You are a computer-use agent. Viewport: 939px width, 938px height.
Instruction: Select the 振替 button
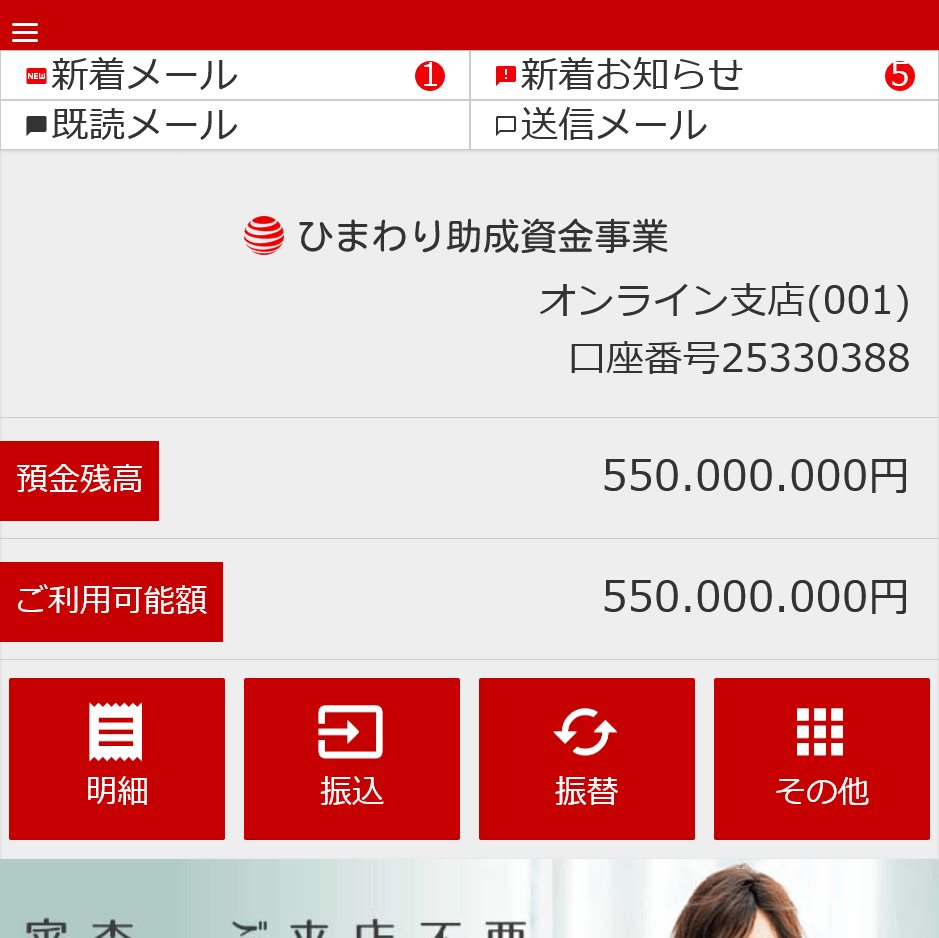click(587, 759)
